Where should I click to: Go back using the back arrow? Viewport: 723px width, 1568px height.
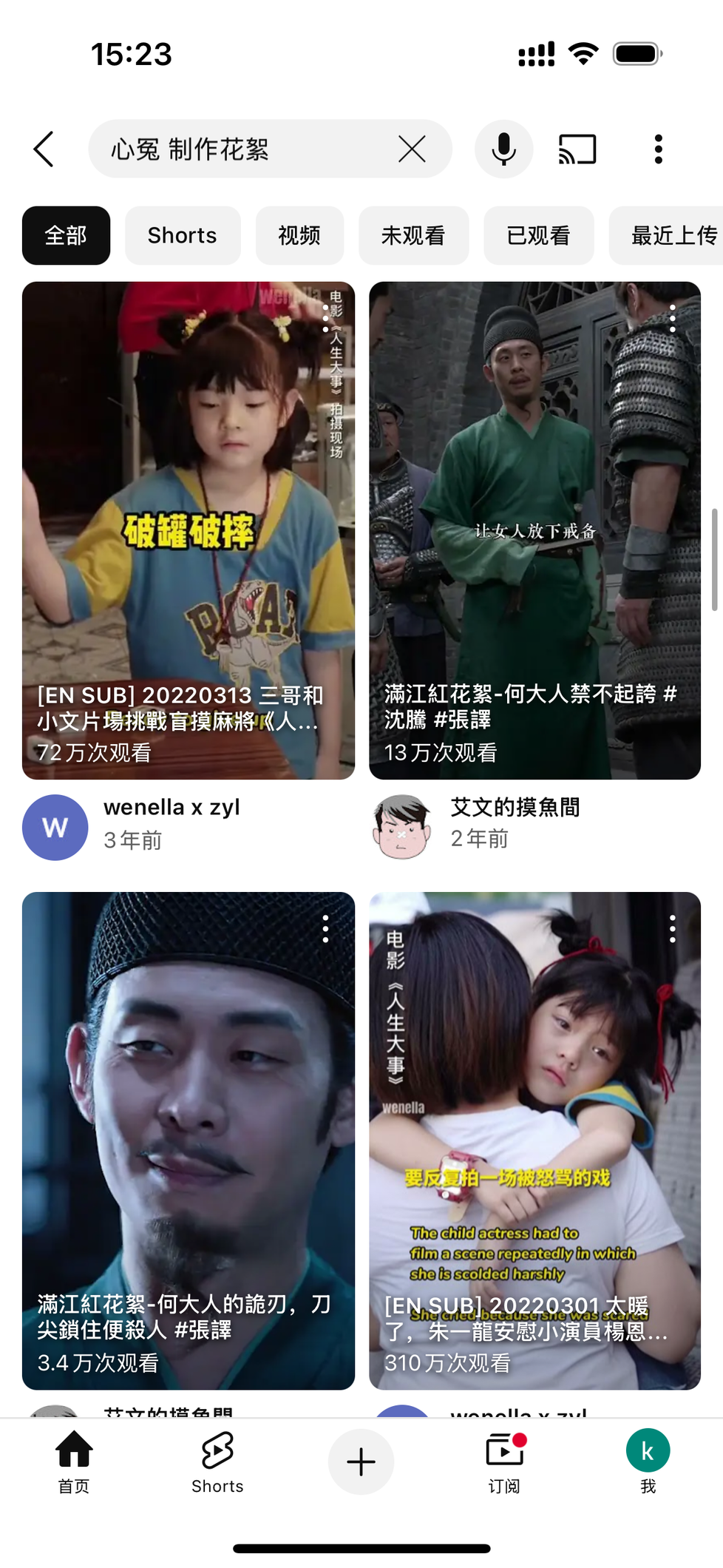tap(44, 149)
